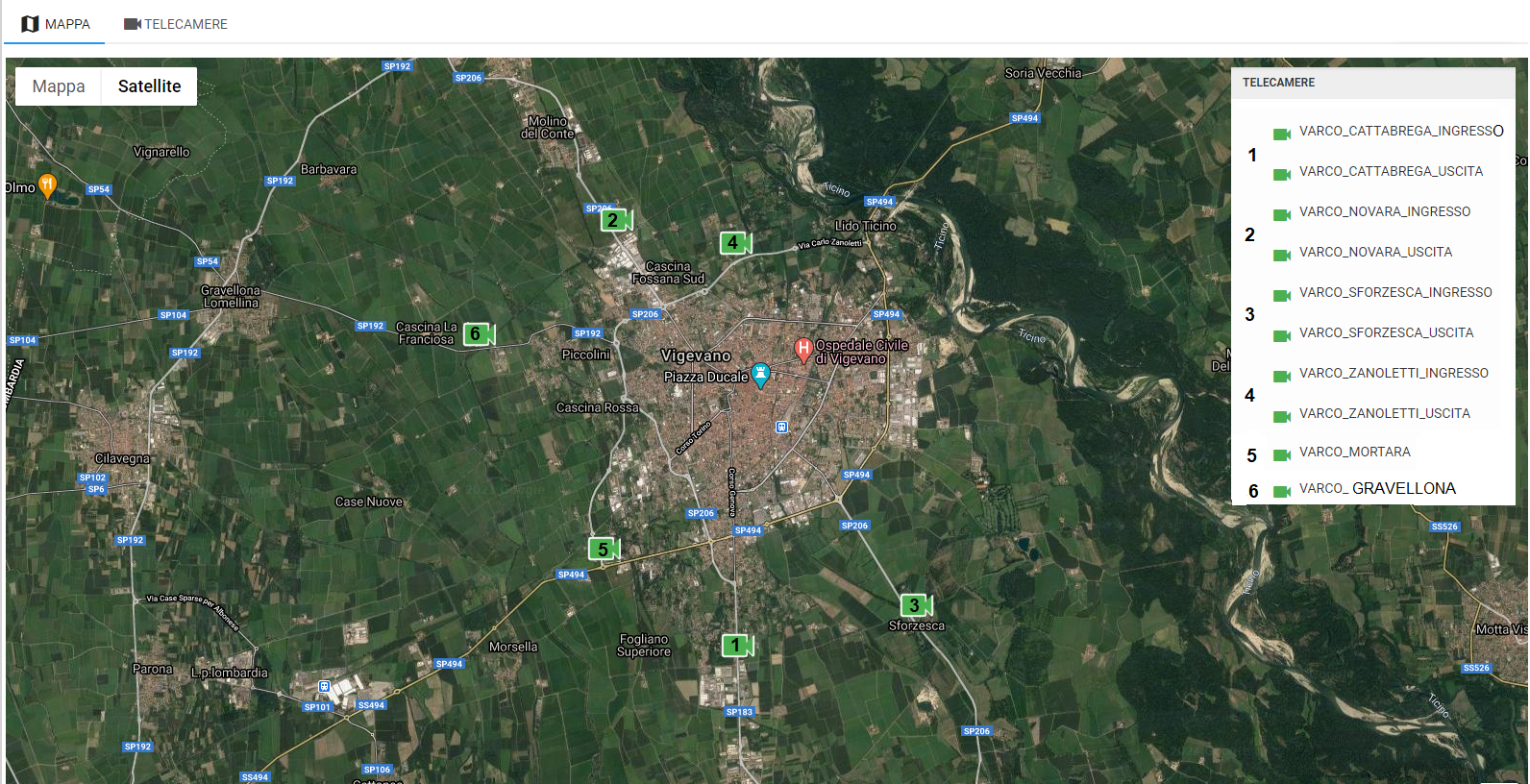
Task: Select the MAPPA tab
Action: (x=56, y=24)
